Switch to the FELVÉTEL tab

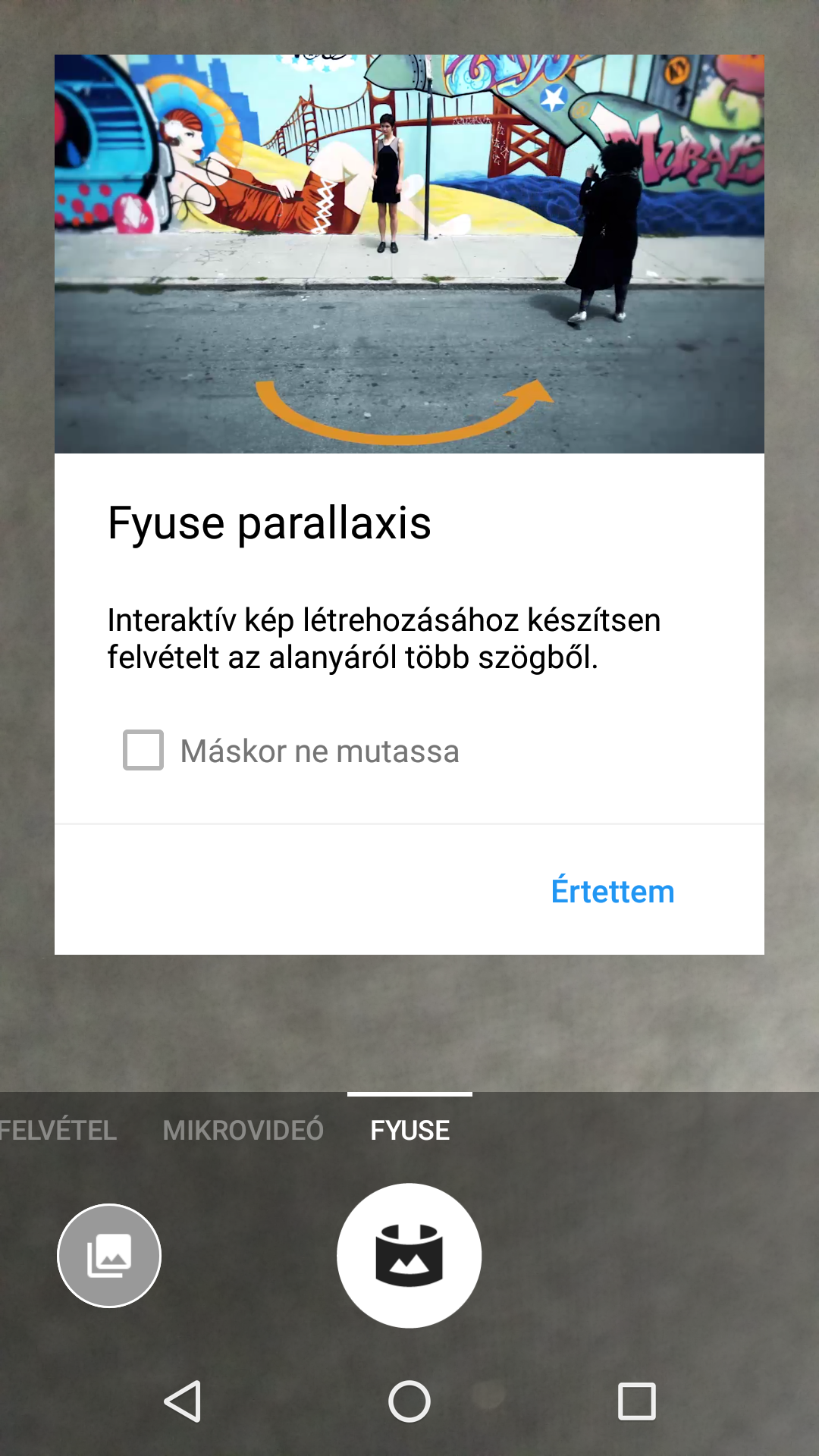[58, 1130]
